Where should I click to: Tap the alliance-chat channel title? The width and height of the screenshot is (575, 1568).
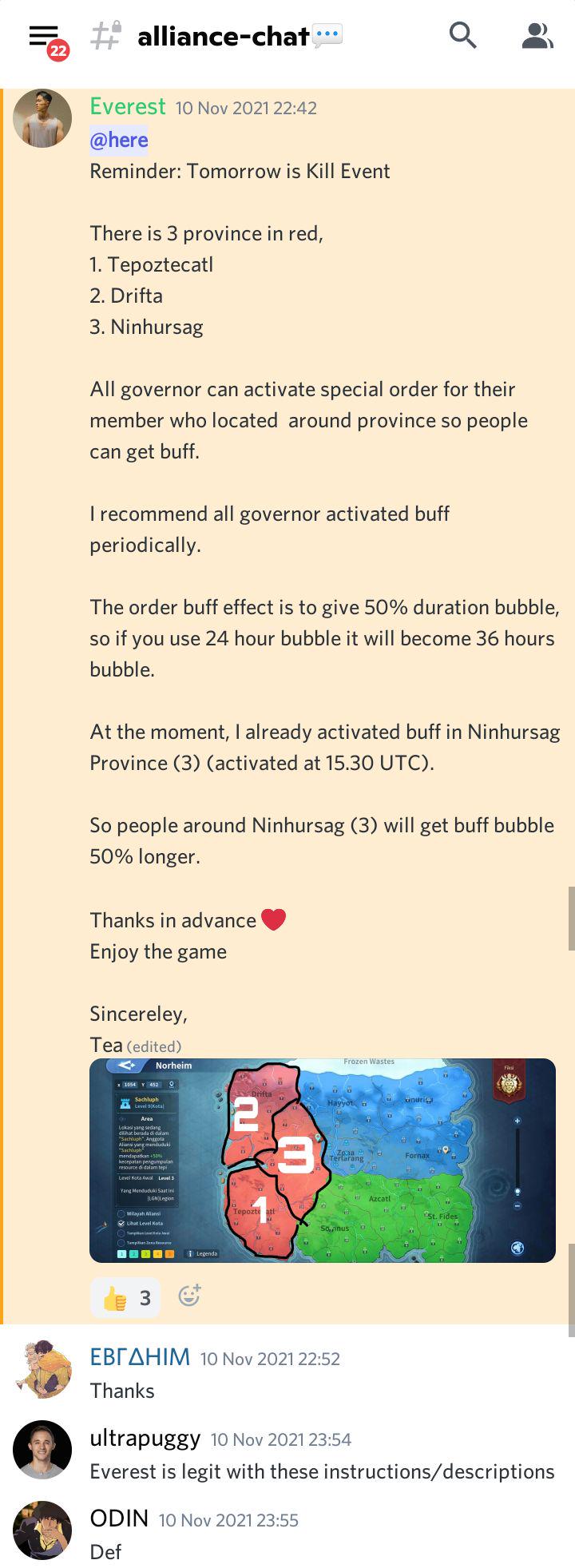224,37
